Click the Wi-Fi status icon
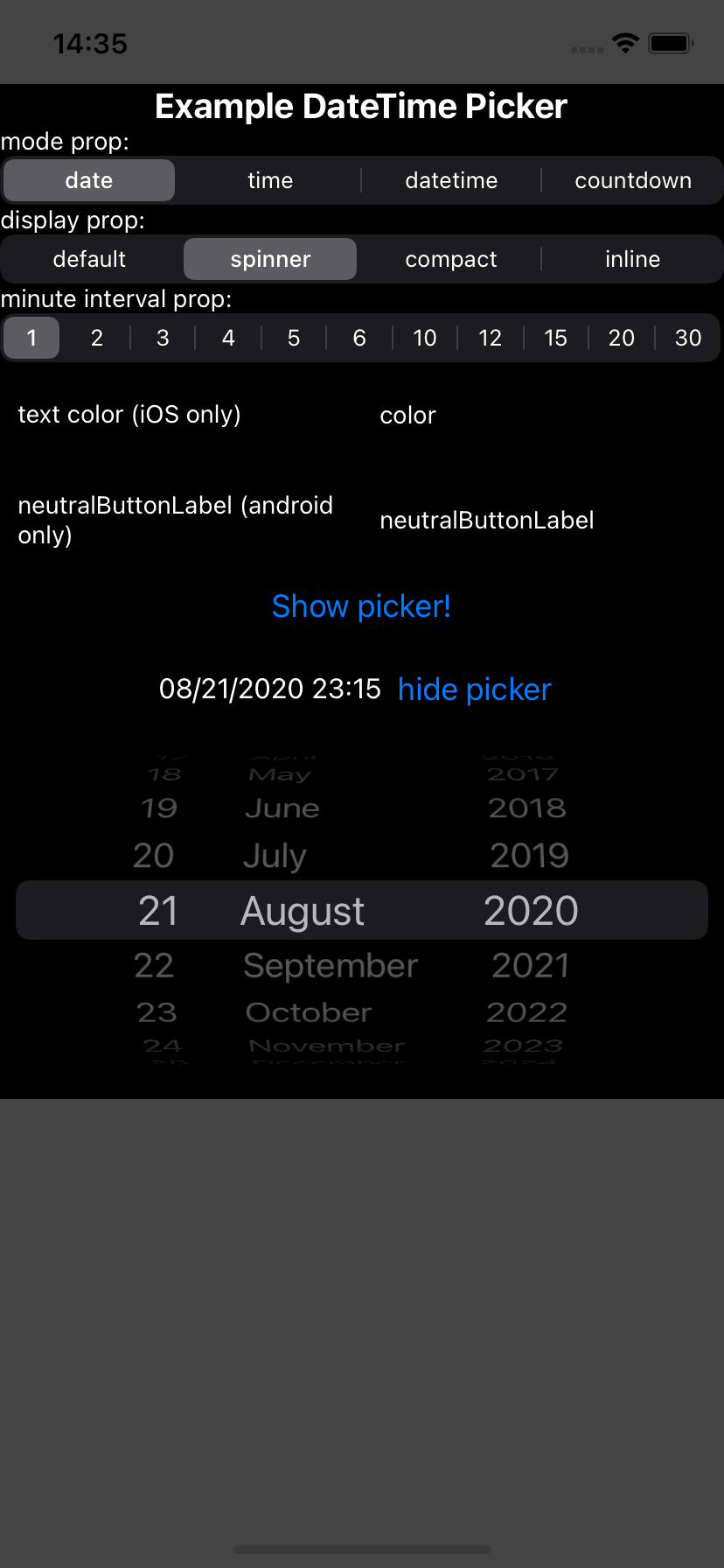 coord(625,42)
